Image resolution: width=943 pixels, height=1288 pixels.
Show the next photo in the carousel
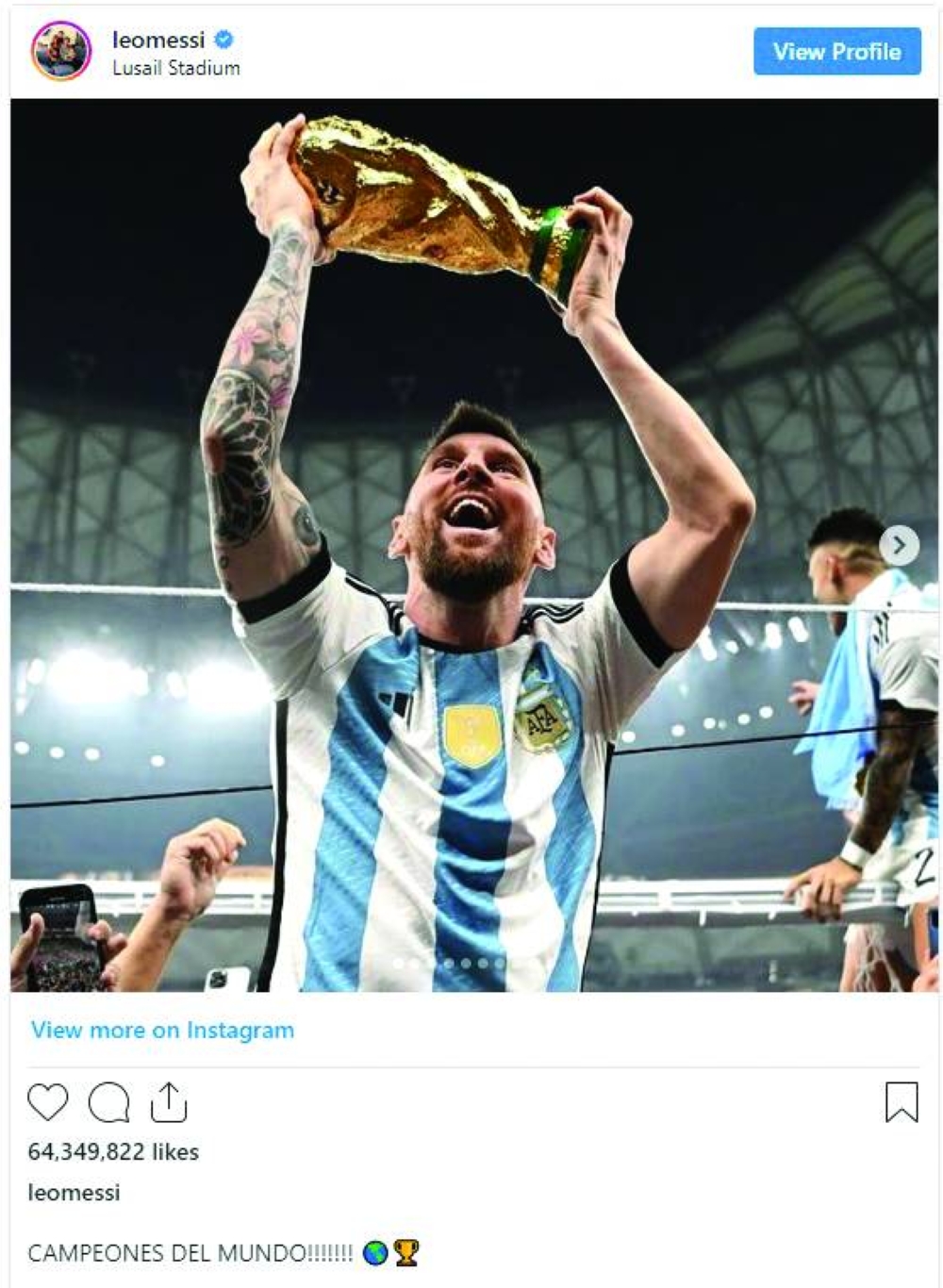click(899, 545)
